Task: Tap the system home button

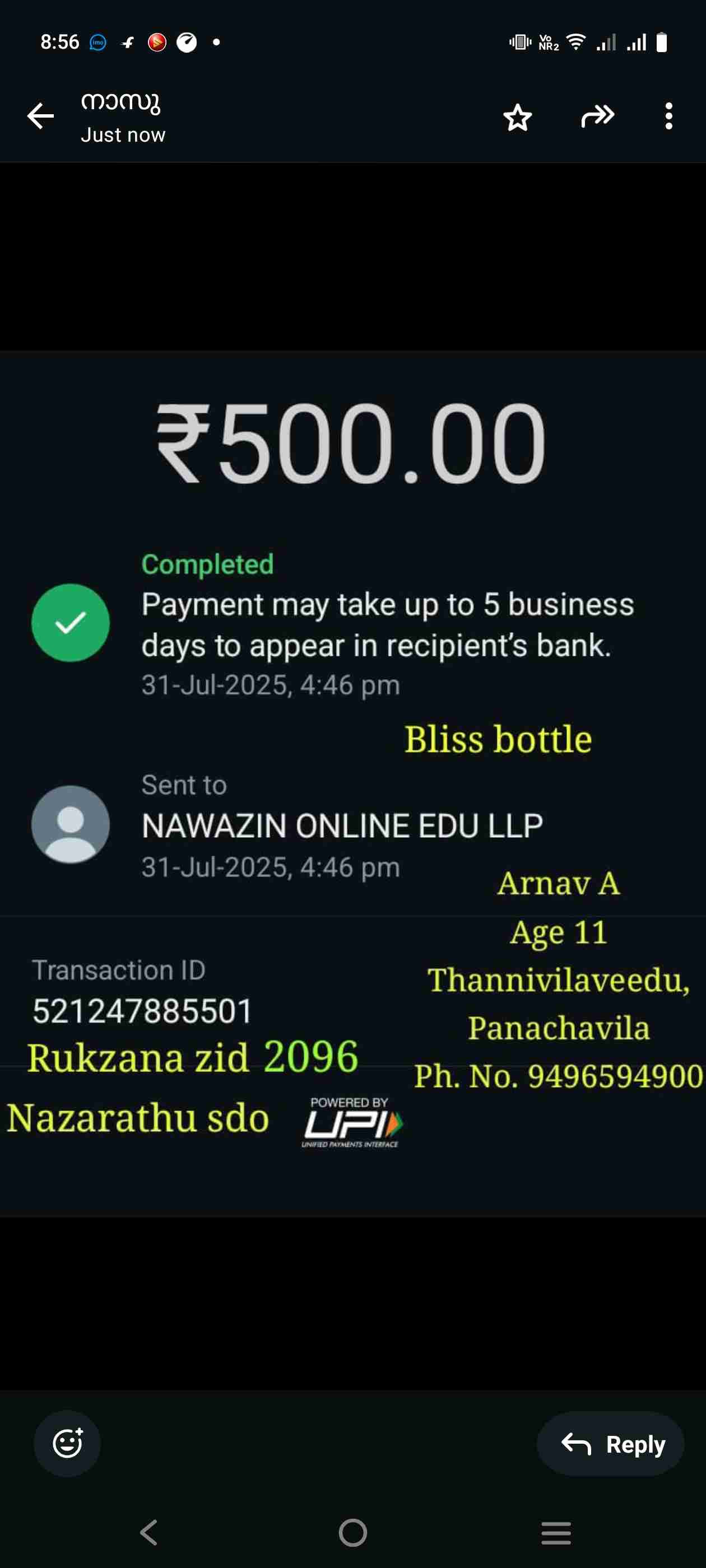Action: [x=352, y=1533]
